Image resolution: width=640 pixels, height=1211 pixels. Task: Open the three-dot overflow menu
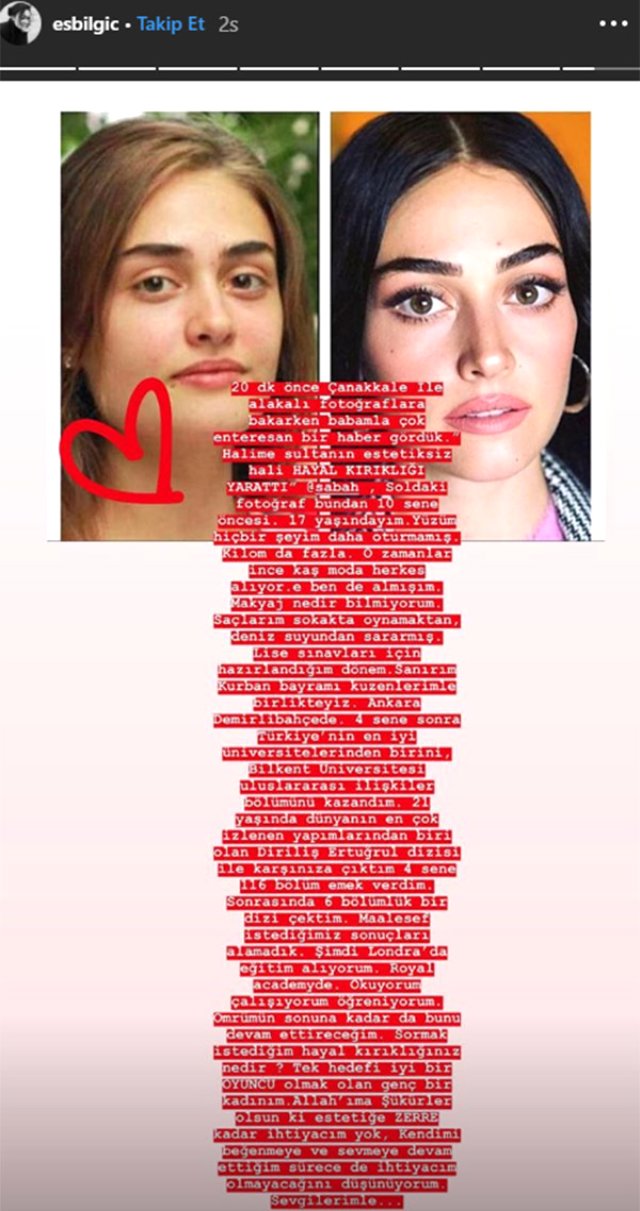point(613,23)
